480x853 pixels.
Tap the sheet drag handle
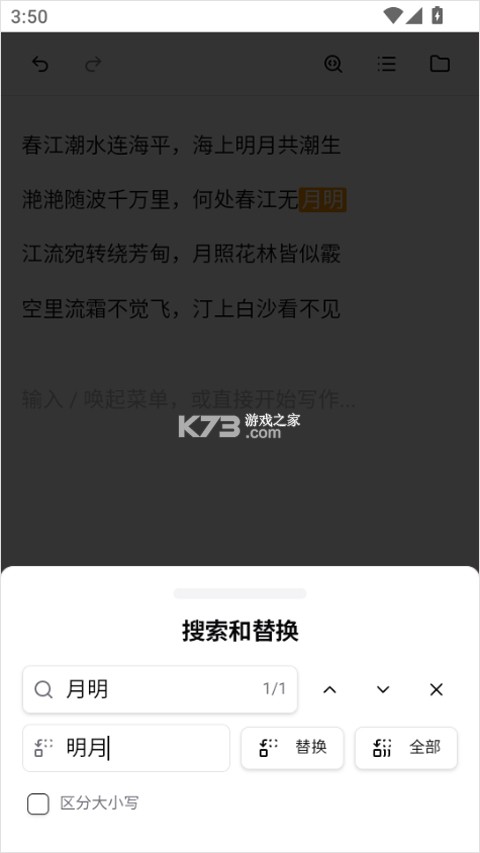(240, 594)
